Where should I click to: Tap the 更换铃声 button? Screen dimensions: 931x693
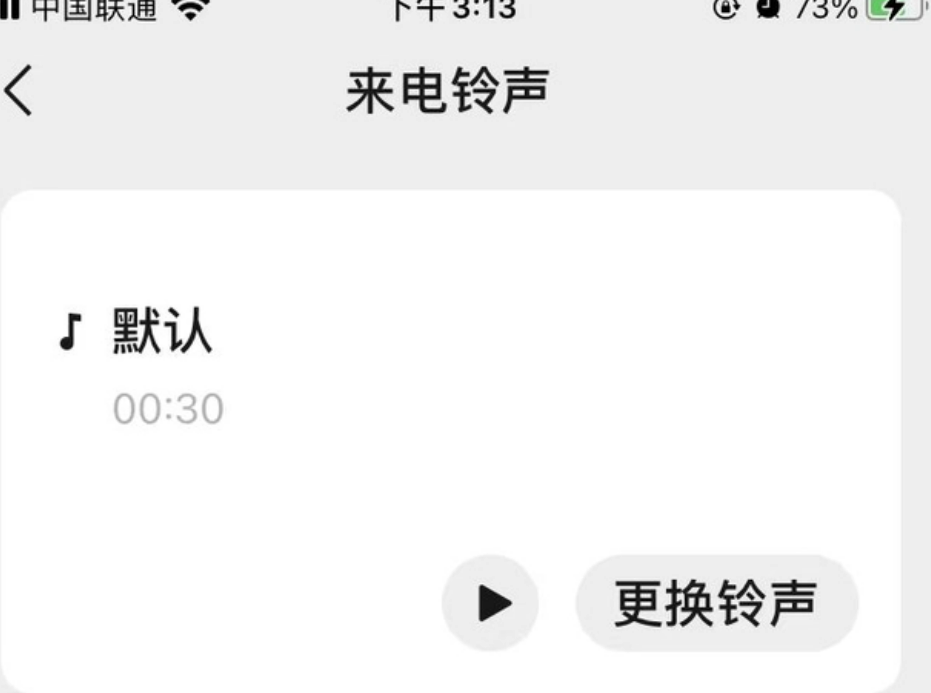coord(716,603)
